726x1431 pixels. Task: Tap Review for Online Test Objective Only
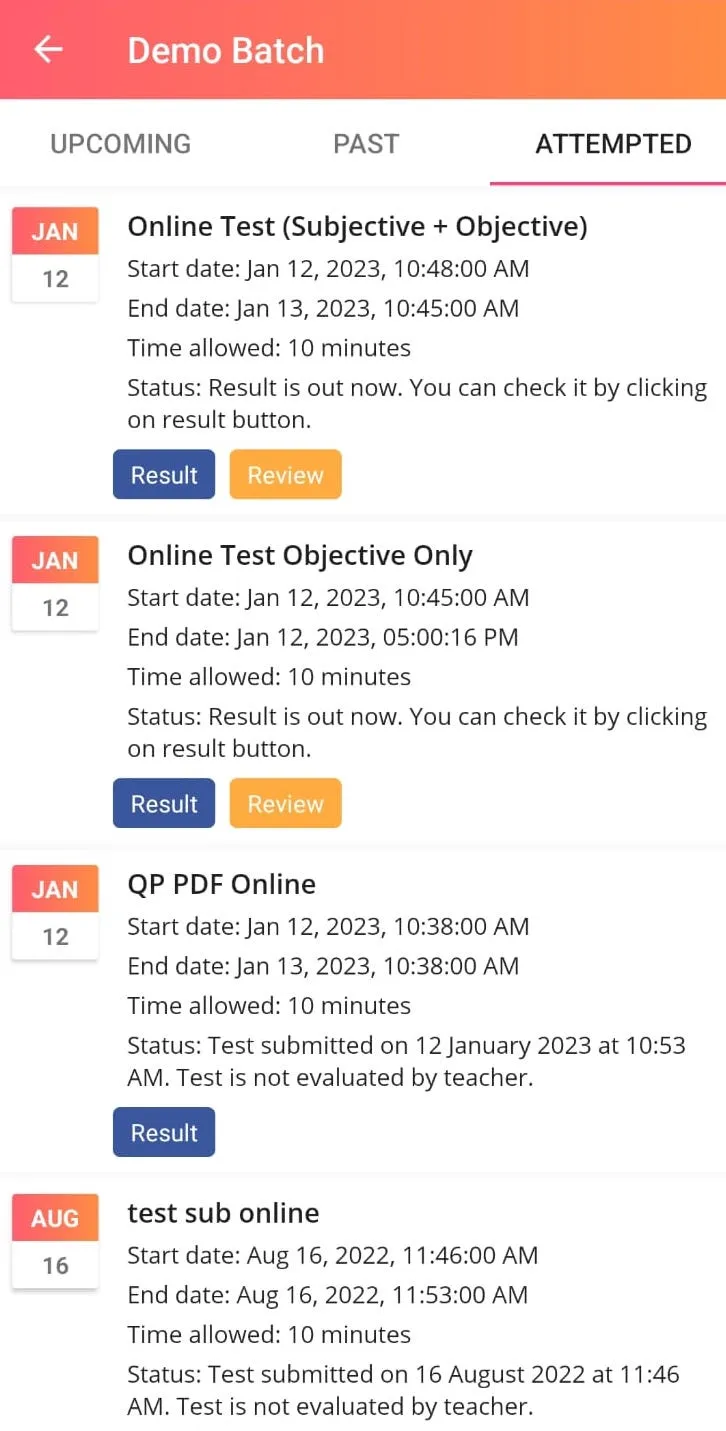285,803
